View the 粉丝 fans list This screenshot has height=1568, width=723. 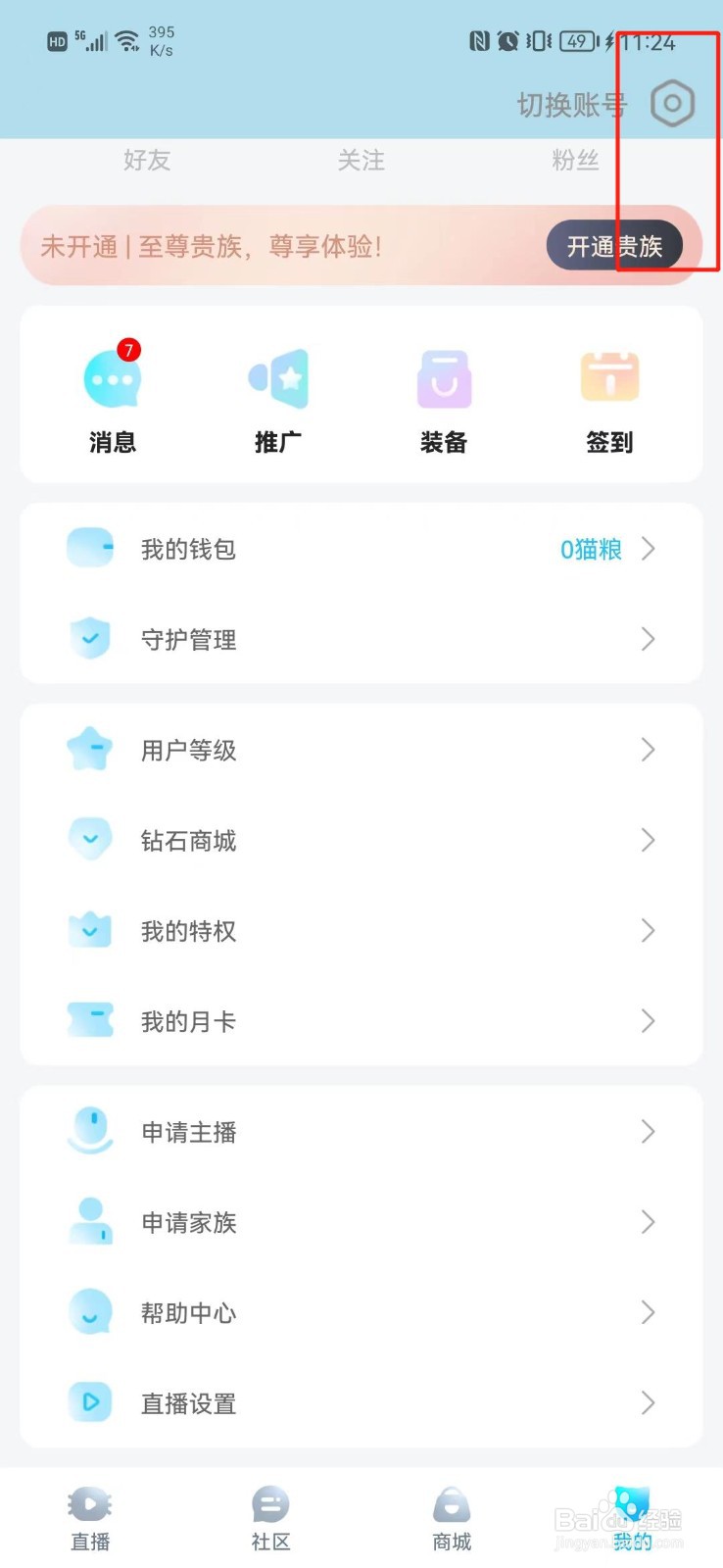(575, 160)
